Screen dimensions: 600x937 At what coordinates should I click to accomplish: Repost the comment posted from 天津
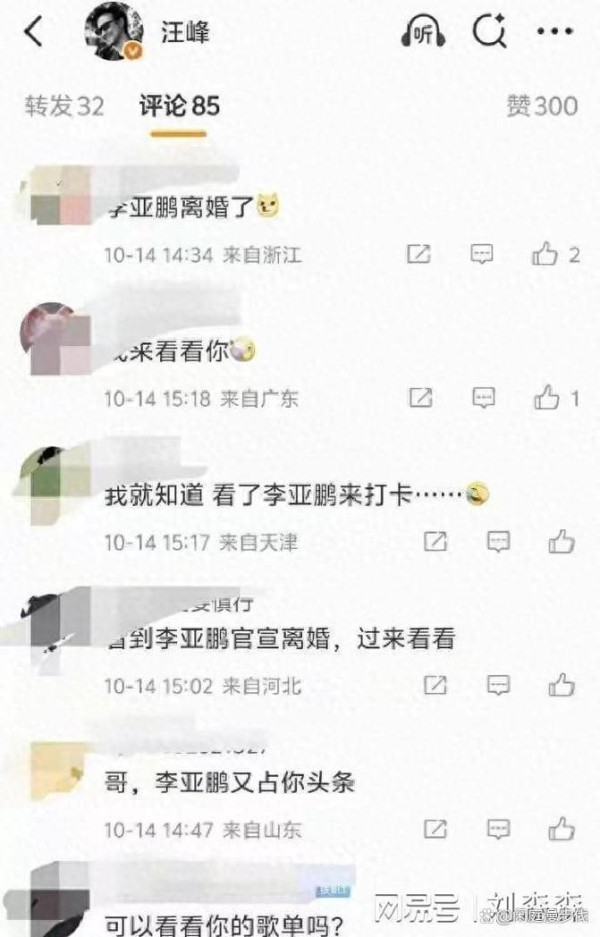[436, 542]
